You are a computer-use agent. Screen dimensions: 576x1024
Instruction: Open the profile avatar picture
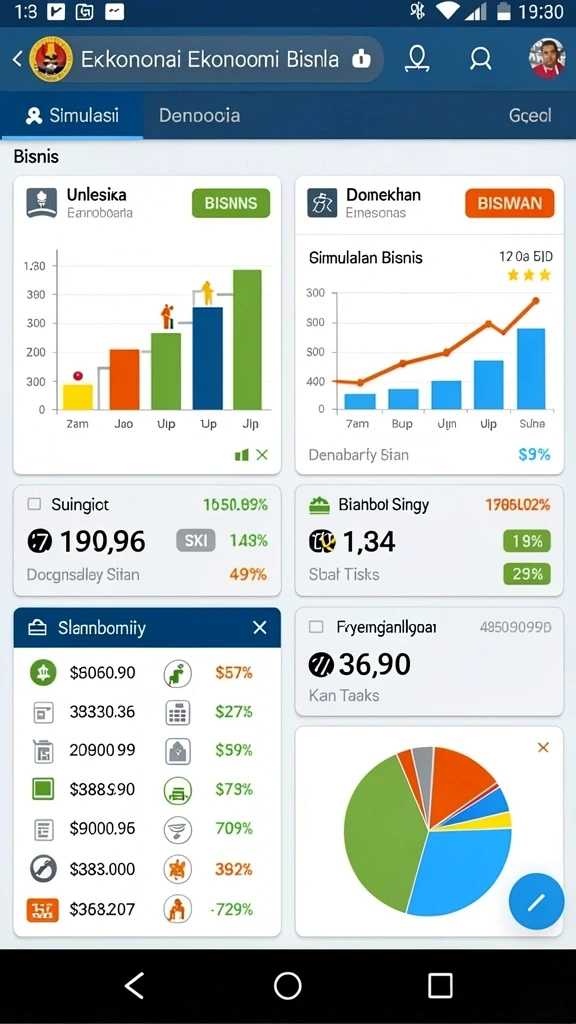(547, 59)
